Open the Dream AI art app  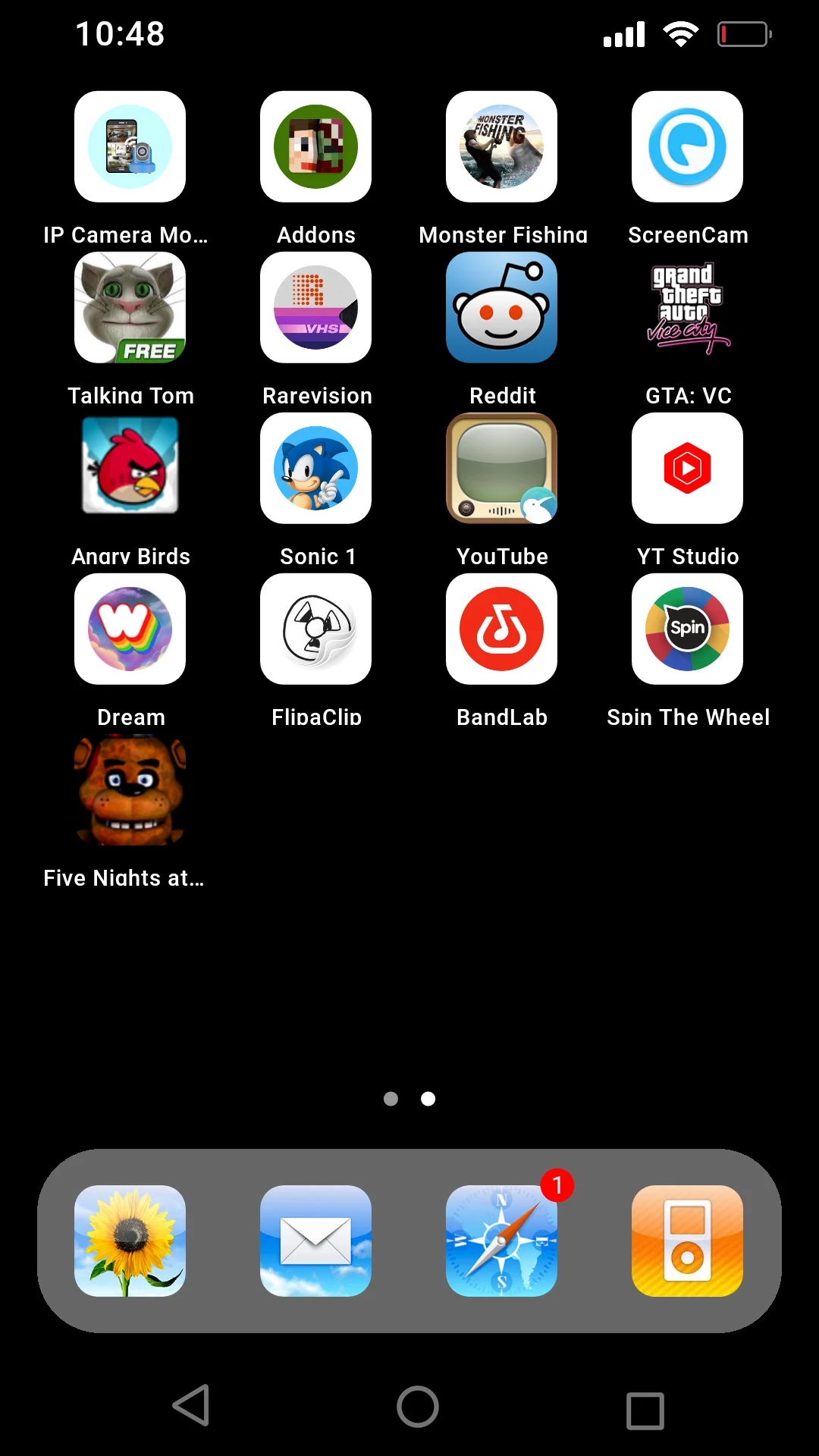click(x=130, y=629)
